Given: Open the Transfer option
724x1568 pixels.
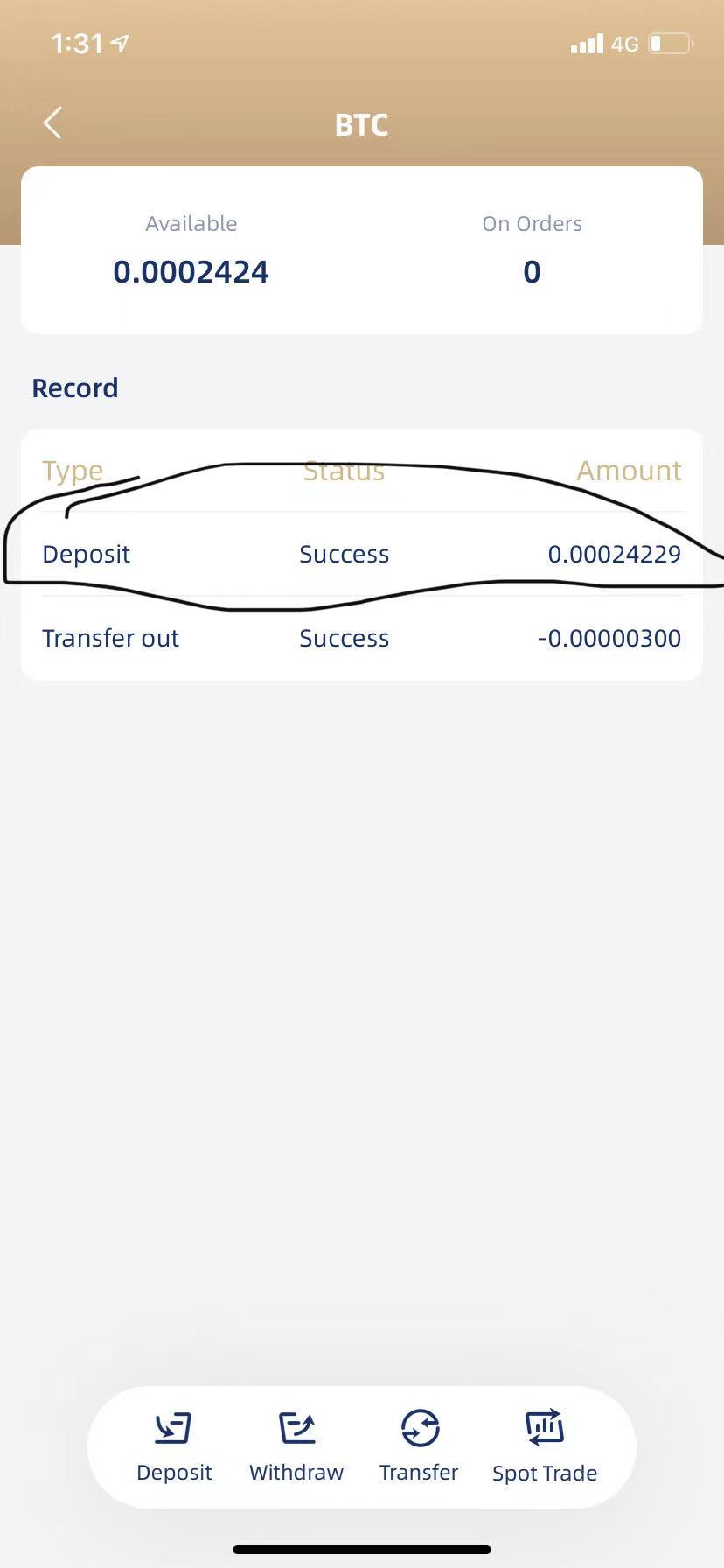Looking at the screenshot, I should click(419, 1447).
